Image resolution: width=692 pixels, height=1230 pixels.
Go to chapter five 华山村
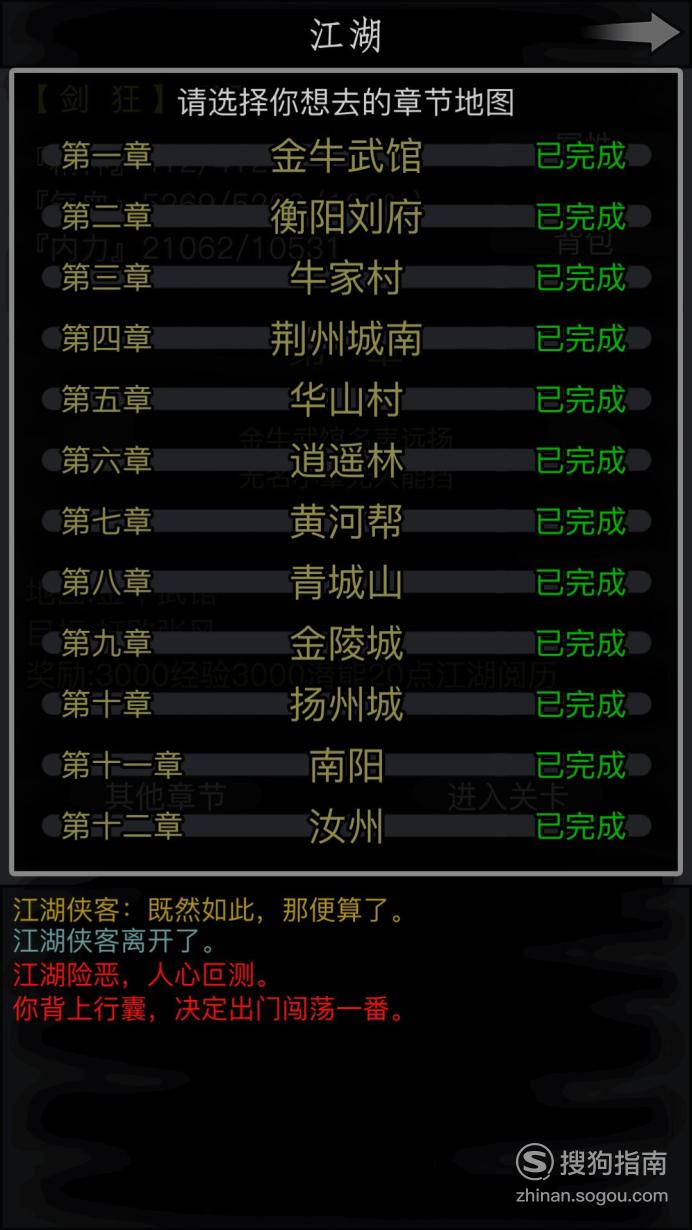point(346,400)
